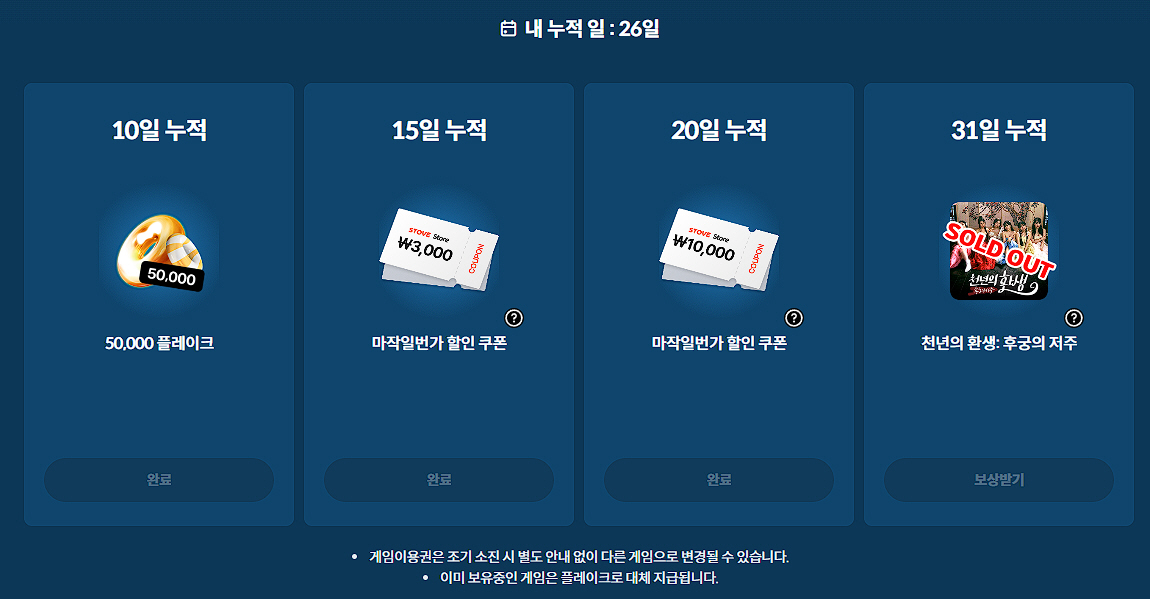The height and width of the screenshot is (599, 1150).
Task: Tap the 완료 button under 15일 누적
Action: [439, 480]
